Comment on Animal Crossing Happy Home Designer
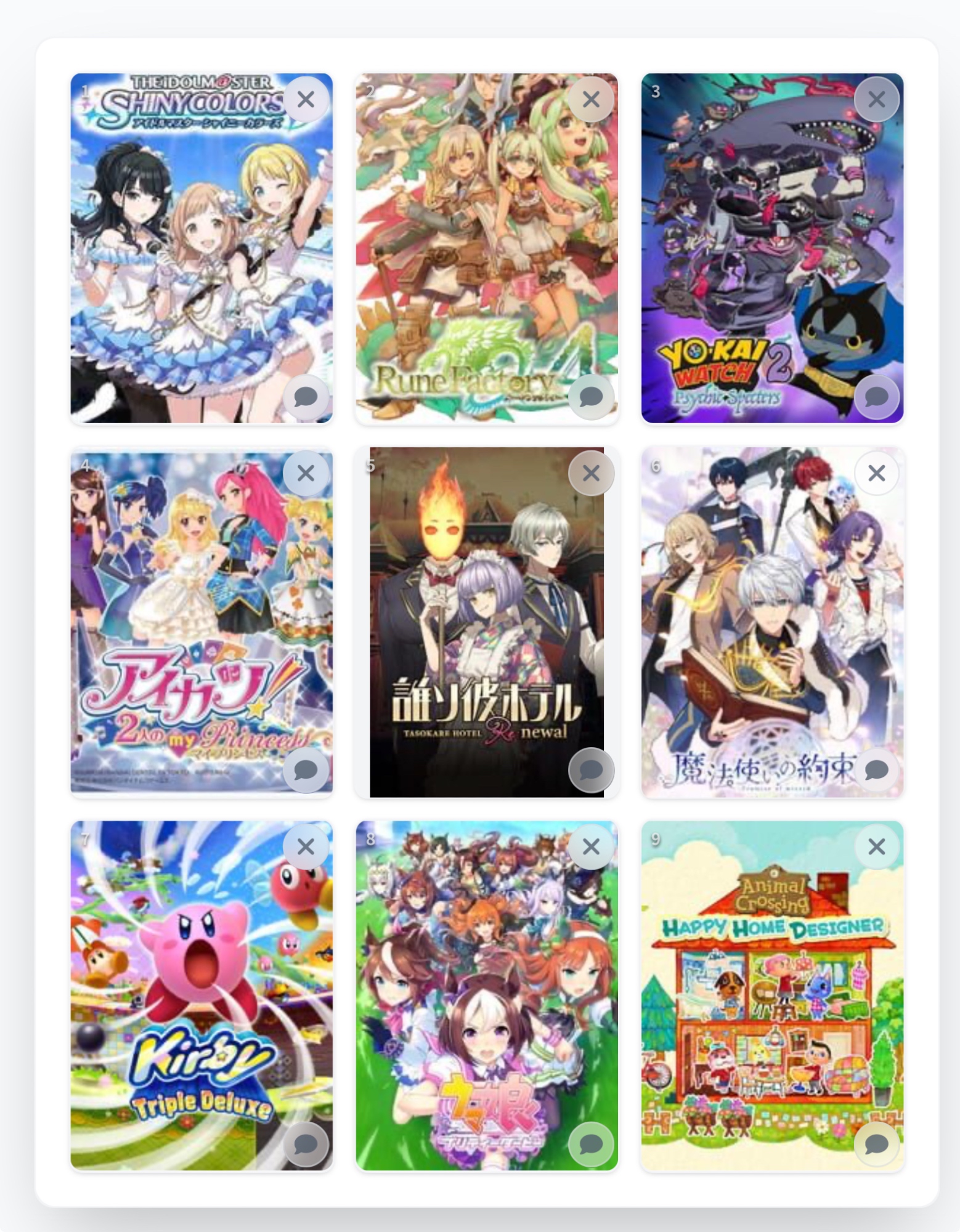This screenshot has width=960, height=1232. point(876,1145)
